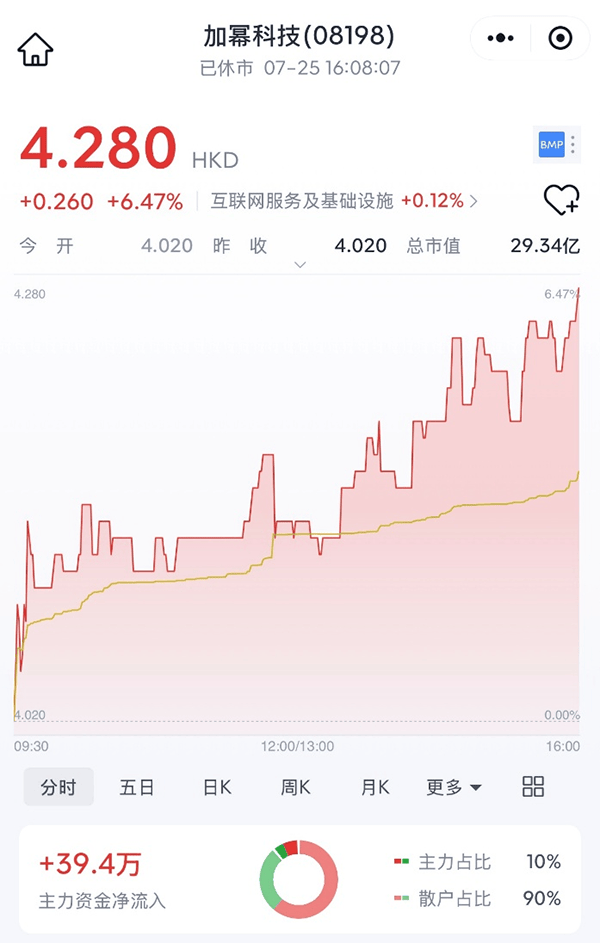Go to the home page icon
600x943 pixels.
36,48
